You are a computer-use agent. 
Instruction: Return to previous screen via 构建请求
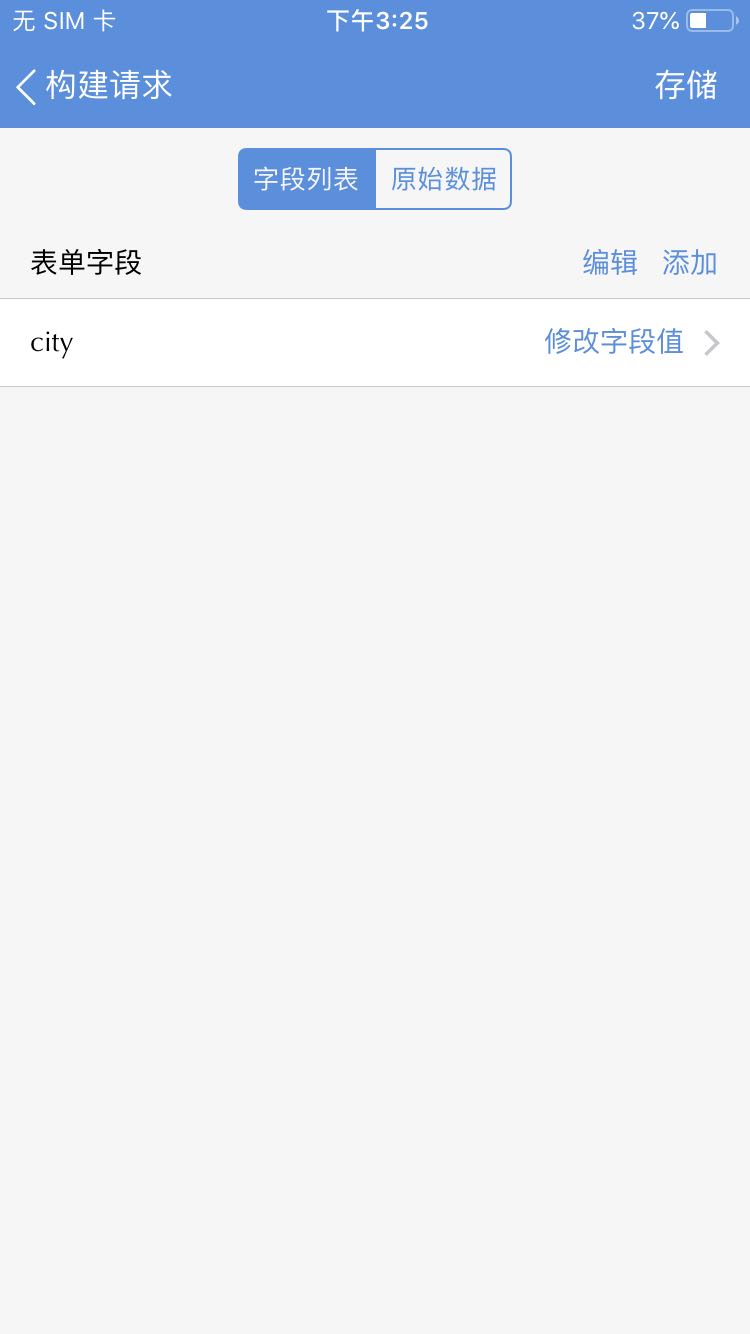pyautogui.click(x=110, y=87)
